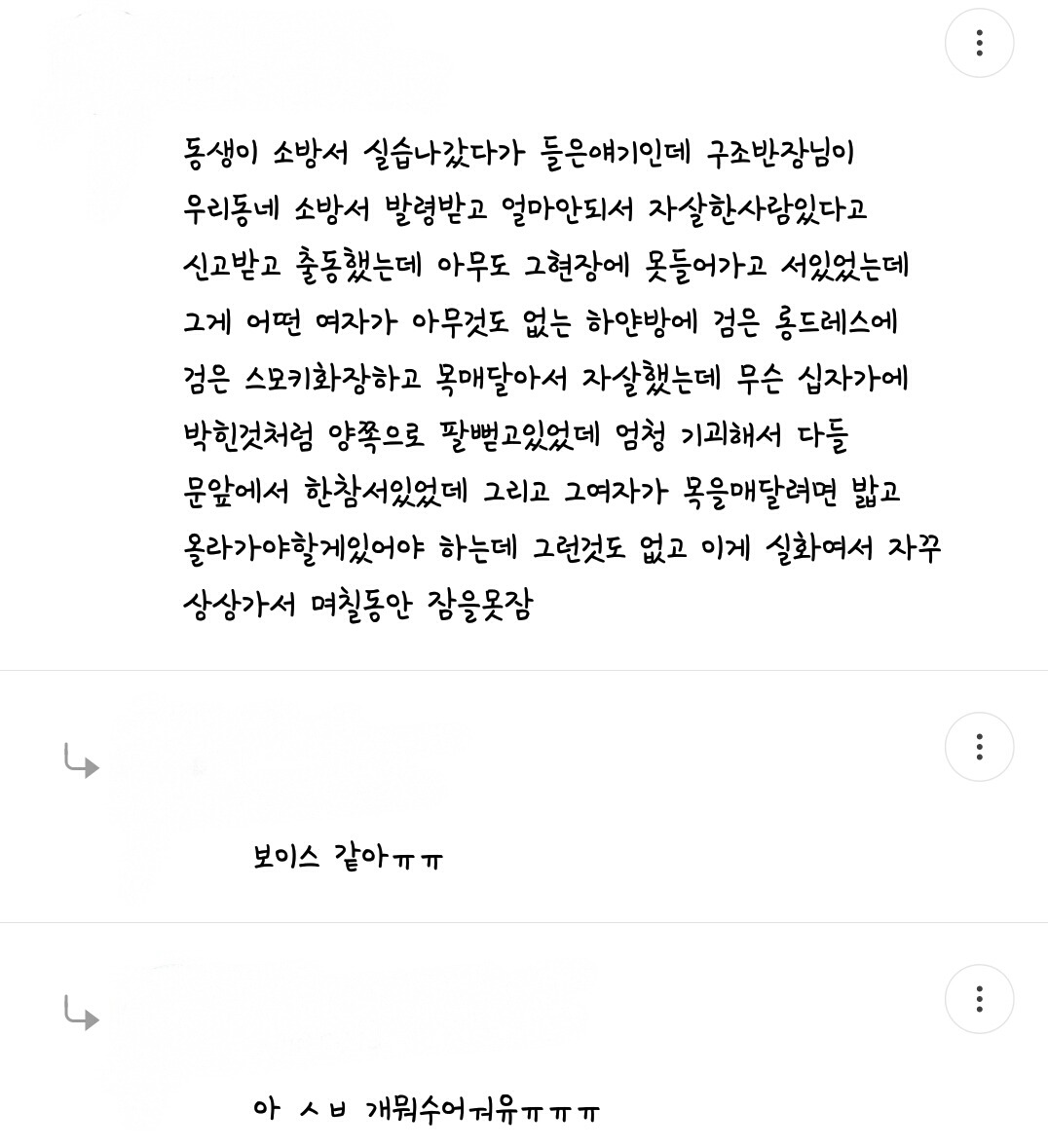Open the three-dot menu for the 개뭐수어궈유ㅠㅠㅠ reply
Viewport: 1048px width, 1148px height.
tap(979, 999)
